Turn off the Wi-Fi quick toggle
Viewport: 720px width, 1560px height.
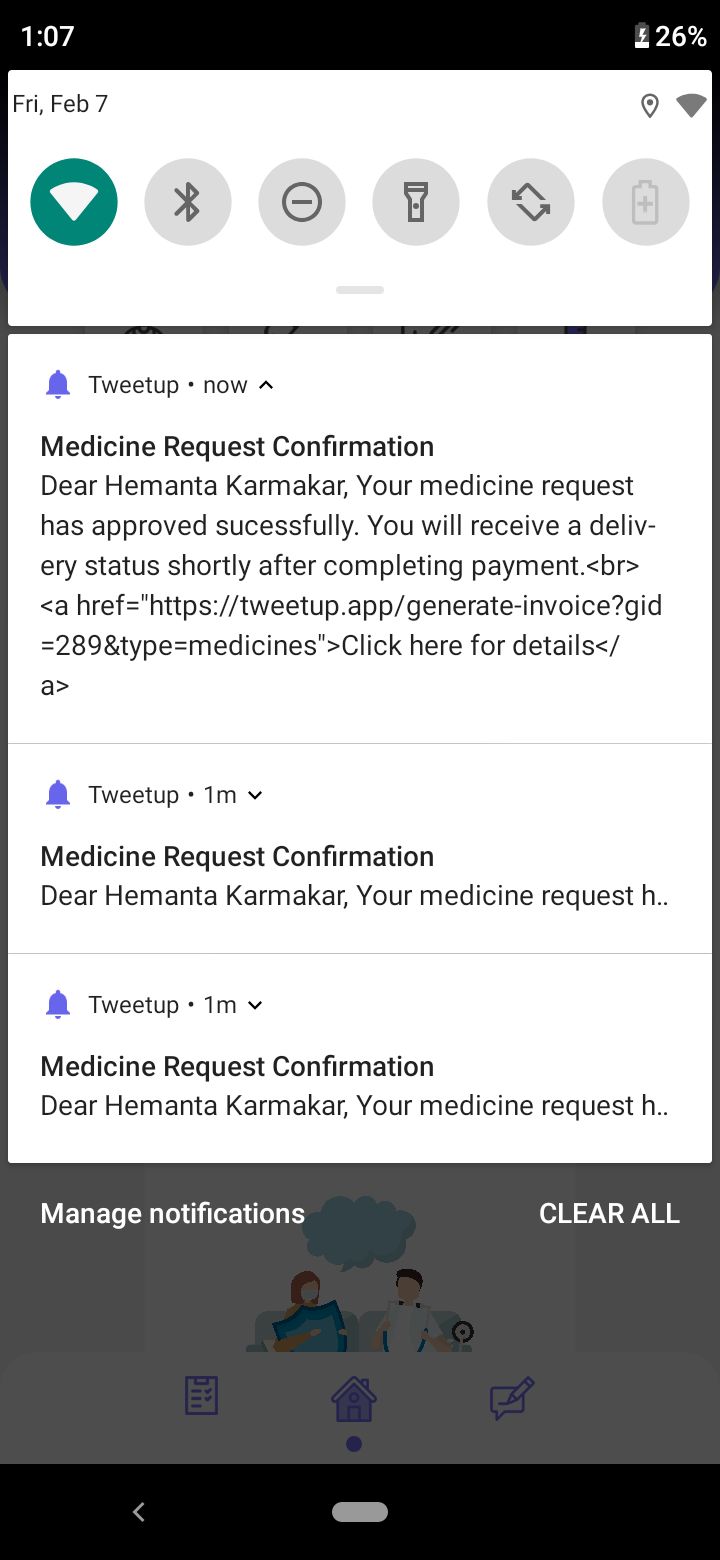pos(74,202)
